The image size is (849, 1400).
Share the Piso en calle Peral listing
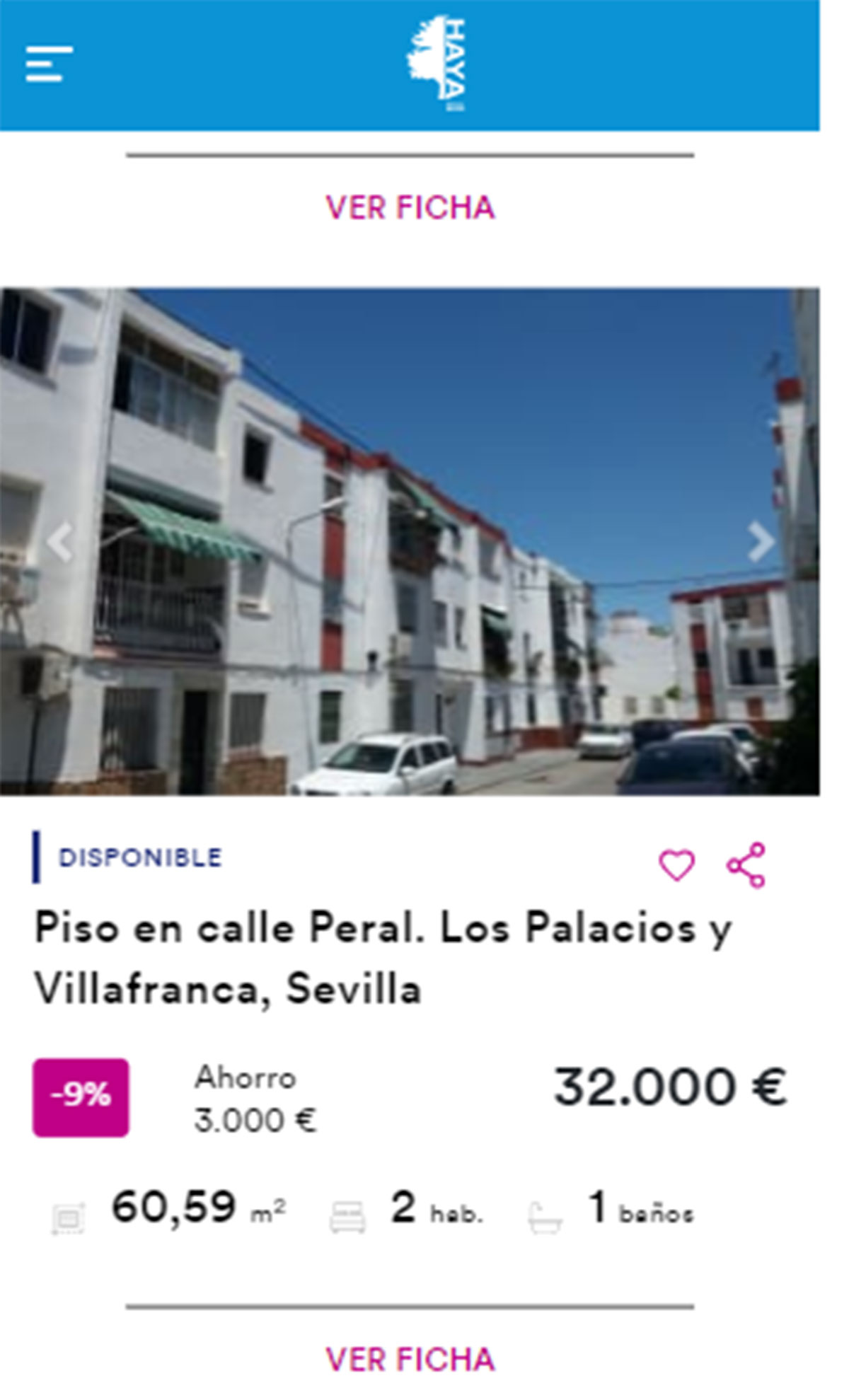point(746,864)
